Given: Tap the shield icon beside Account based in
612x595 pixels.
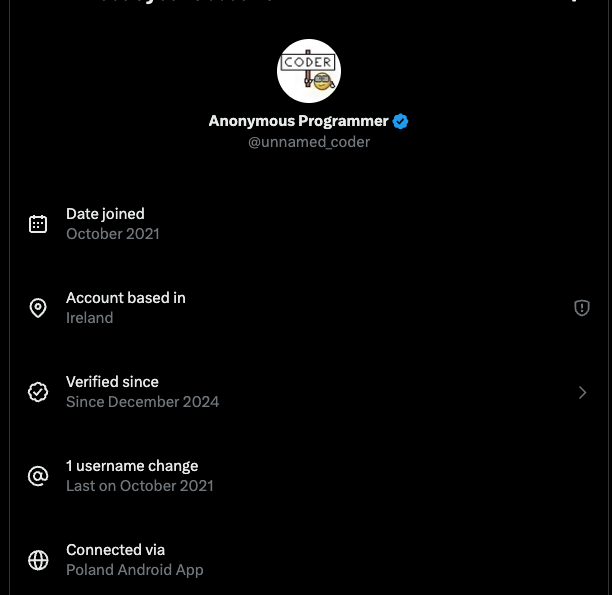Looking at the screenshot, I should (582, 308).
